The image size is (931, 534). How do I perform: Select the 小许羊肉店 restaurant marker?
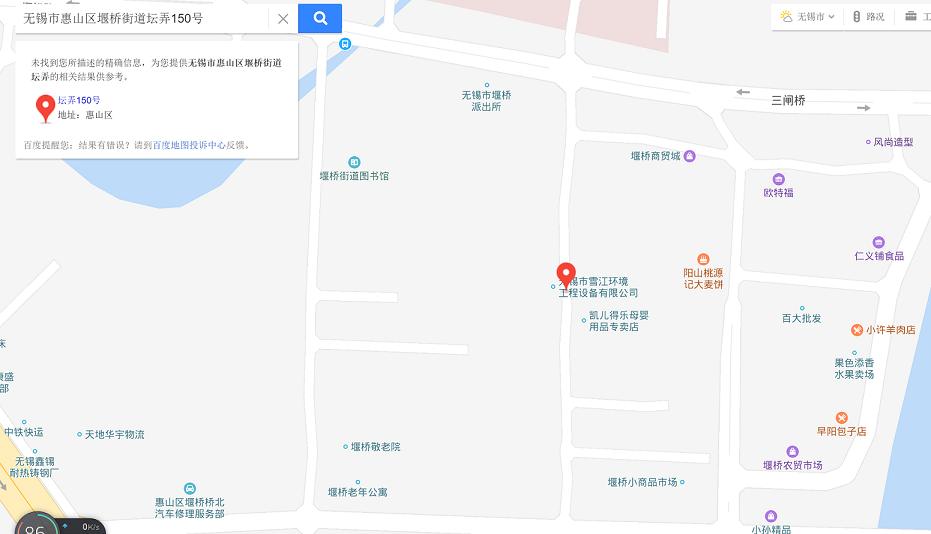(857, 330)
